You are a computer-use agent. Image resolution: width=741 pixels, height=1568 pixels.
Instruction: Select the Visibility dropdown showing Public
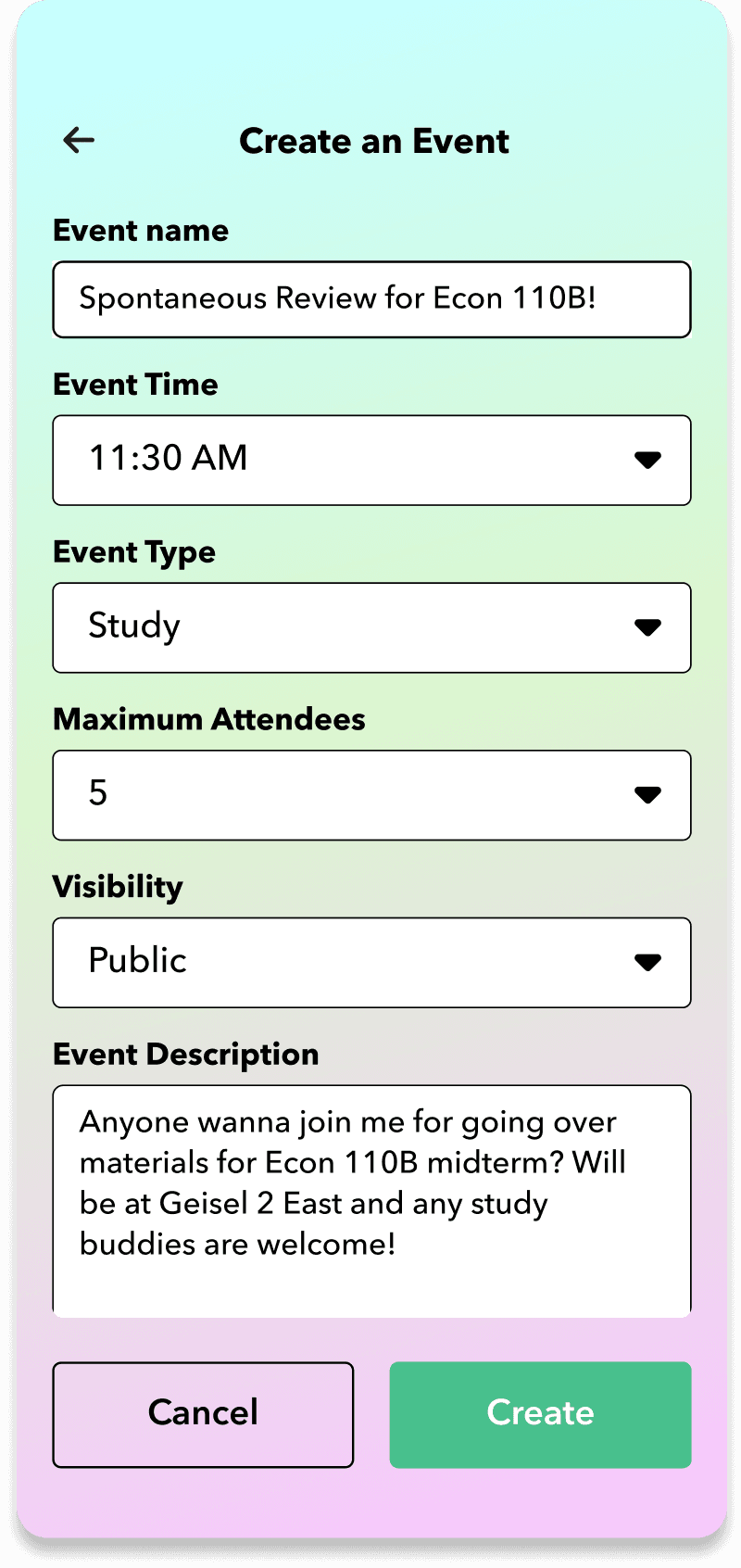[x=371, y=962]
